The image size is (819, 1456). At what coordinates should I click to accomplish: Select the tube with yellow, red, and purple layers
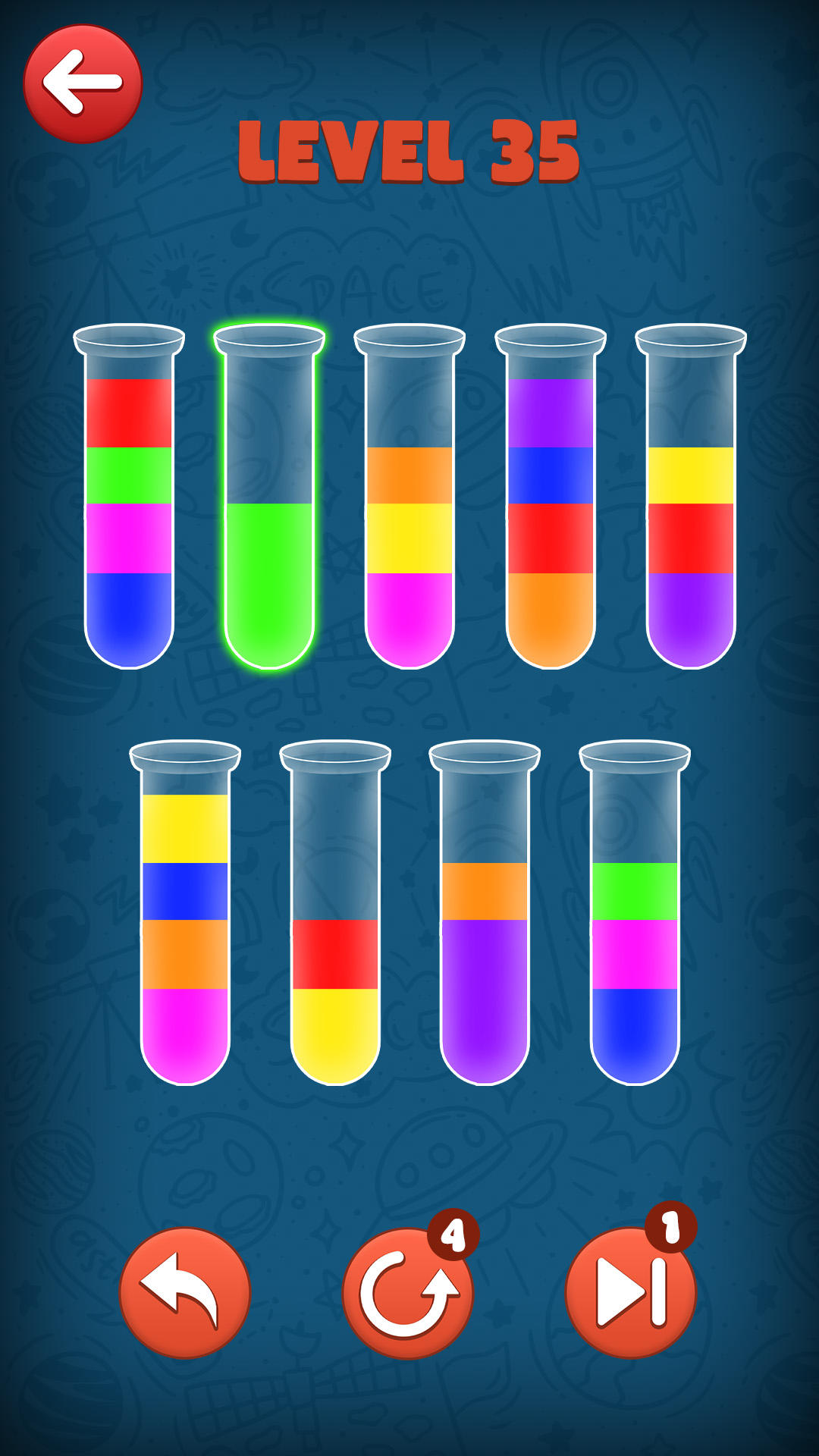[x=691, y=497]
